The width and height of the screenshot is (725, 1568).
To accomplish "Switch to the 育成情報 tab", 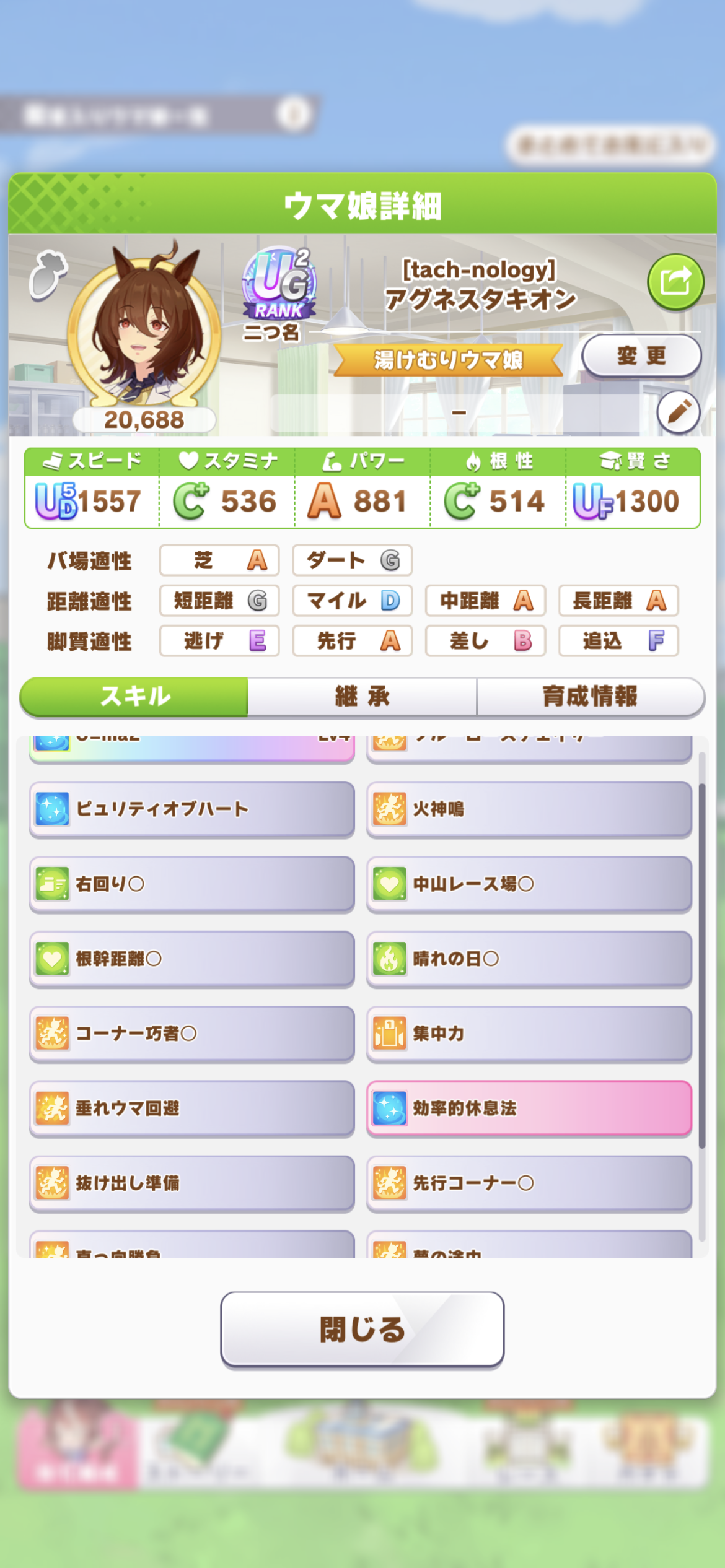I will point(589,697).
